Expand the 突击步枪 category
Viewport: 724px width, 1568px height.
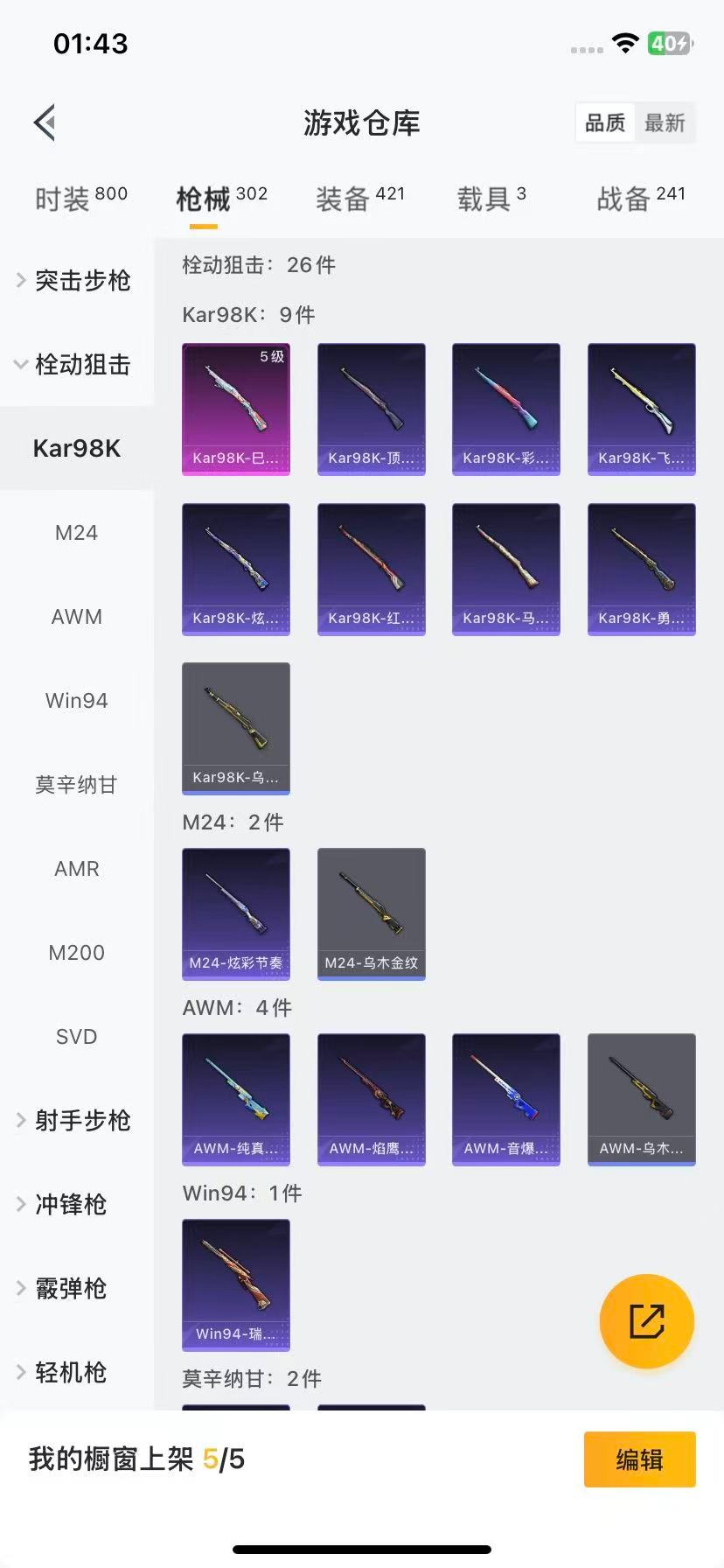click(75, 281)
